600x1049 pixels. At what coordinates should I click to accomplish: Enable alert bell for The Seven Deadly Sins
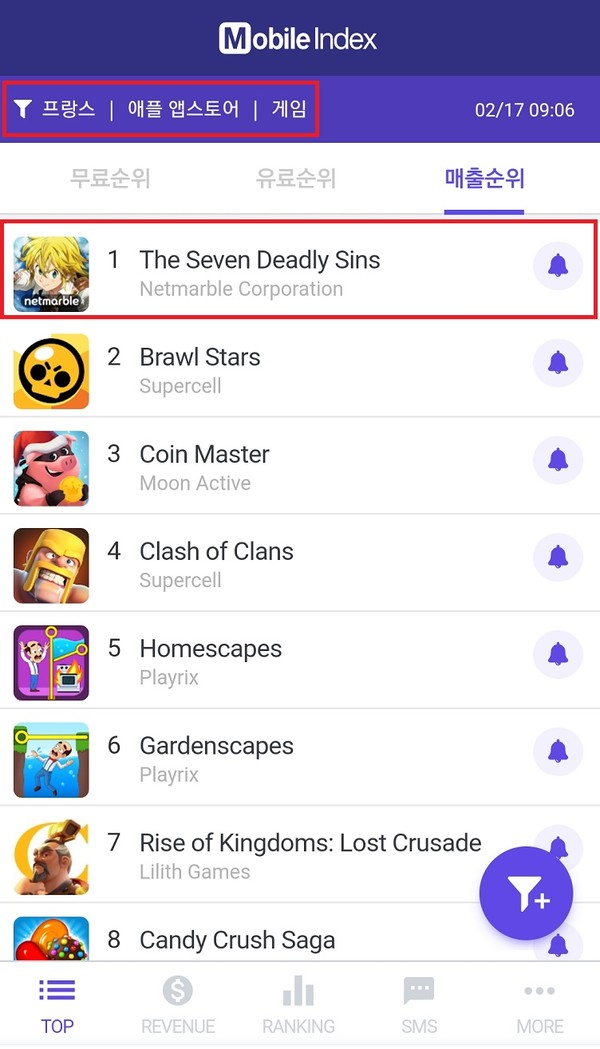[x=558, y=266]
